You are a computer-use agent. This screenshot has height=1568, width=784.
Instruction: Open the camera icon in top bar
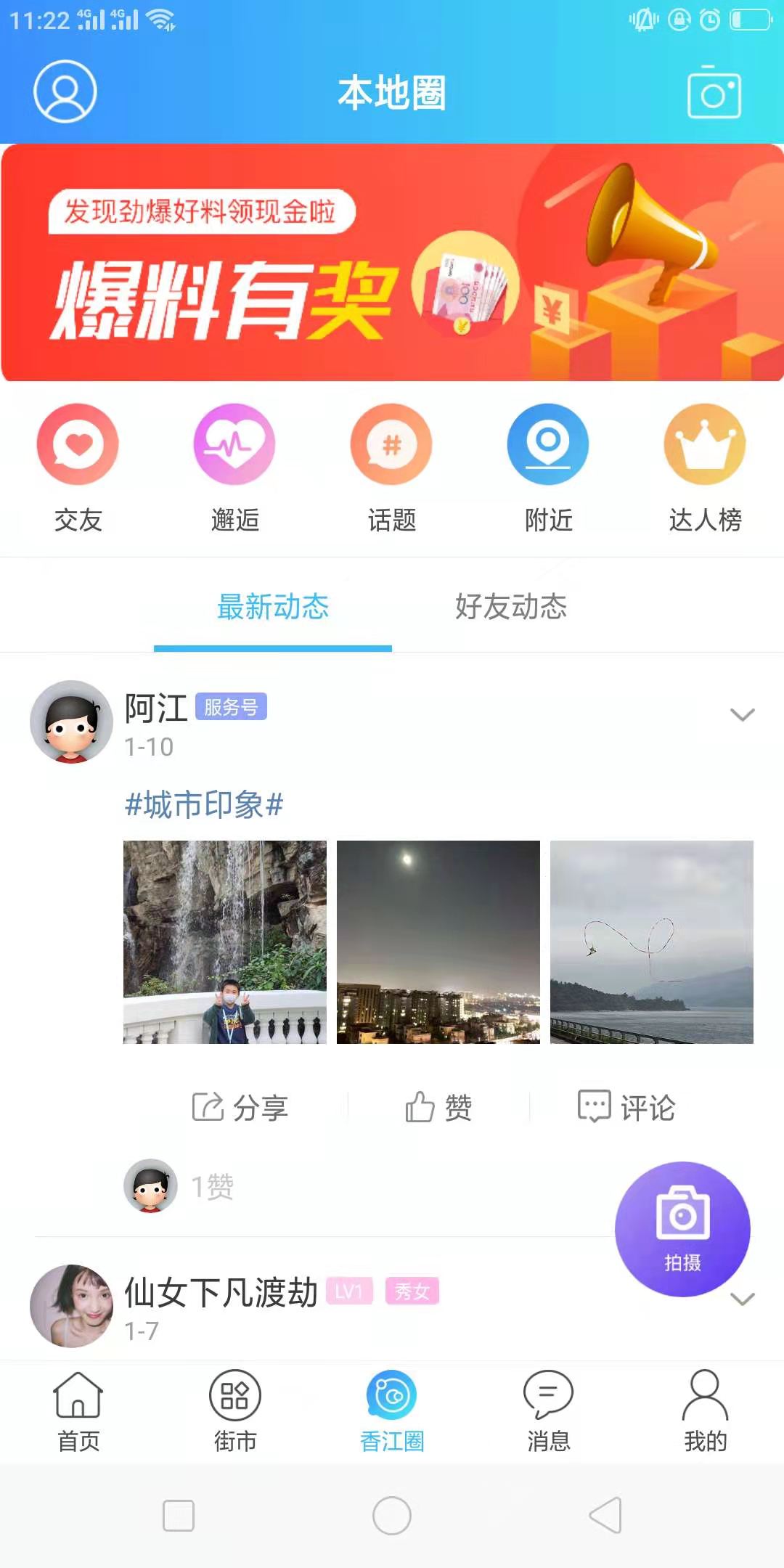pyautogui.click(x=714, y=93)
